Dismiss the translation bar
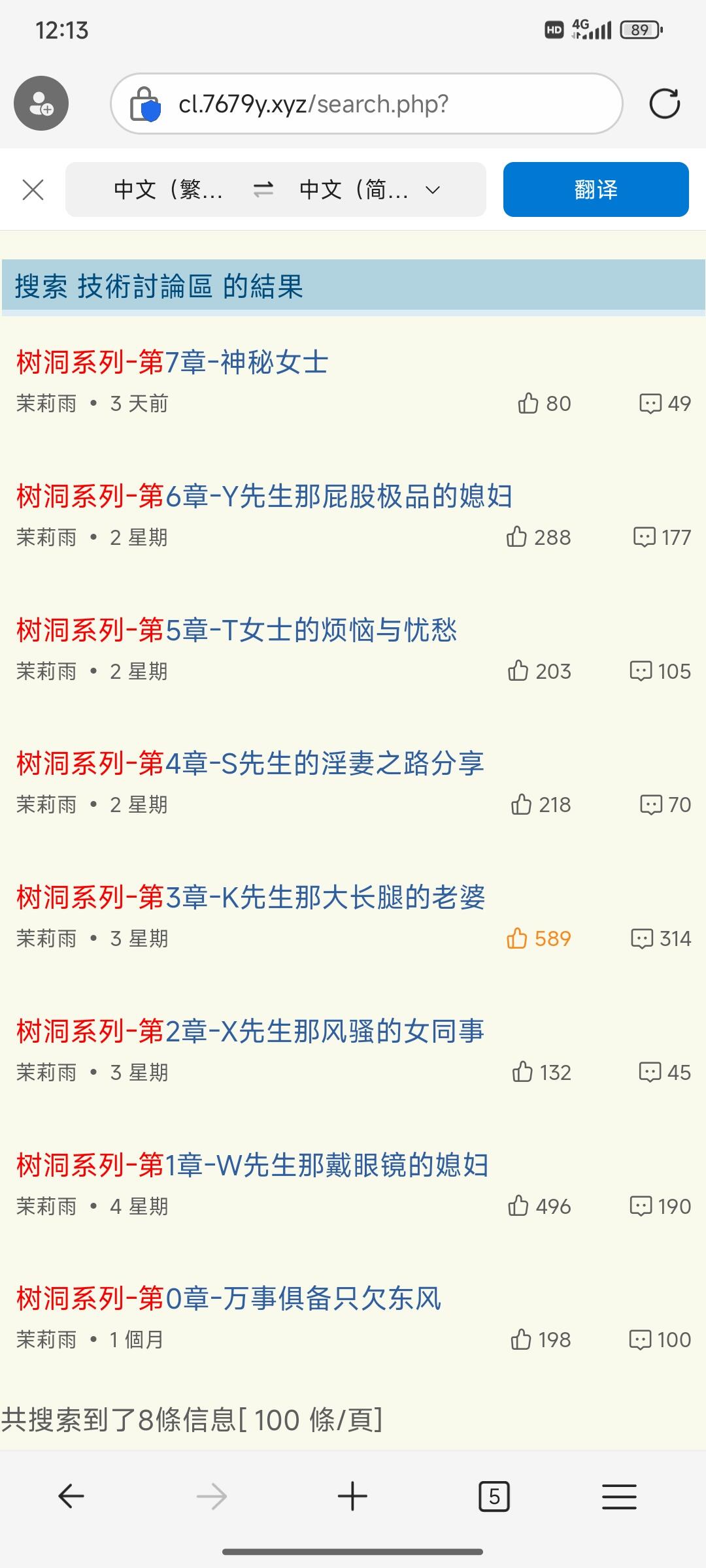 coord(33,190)
